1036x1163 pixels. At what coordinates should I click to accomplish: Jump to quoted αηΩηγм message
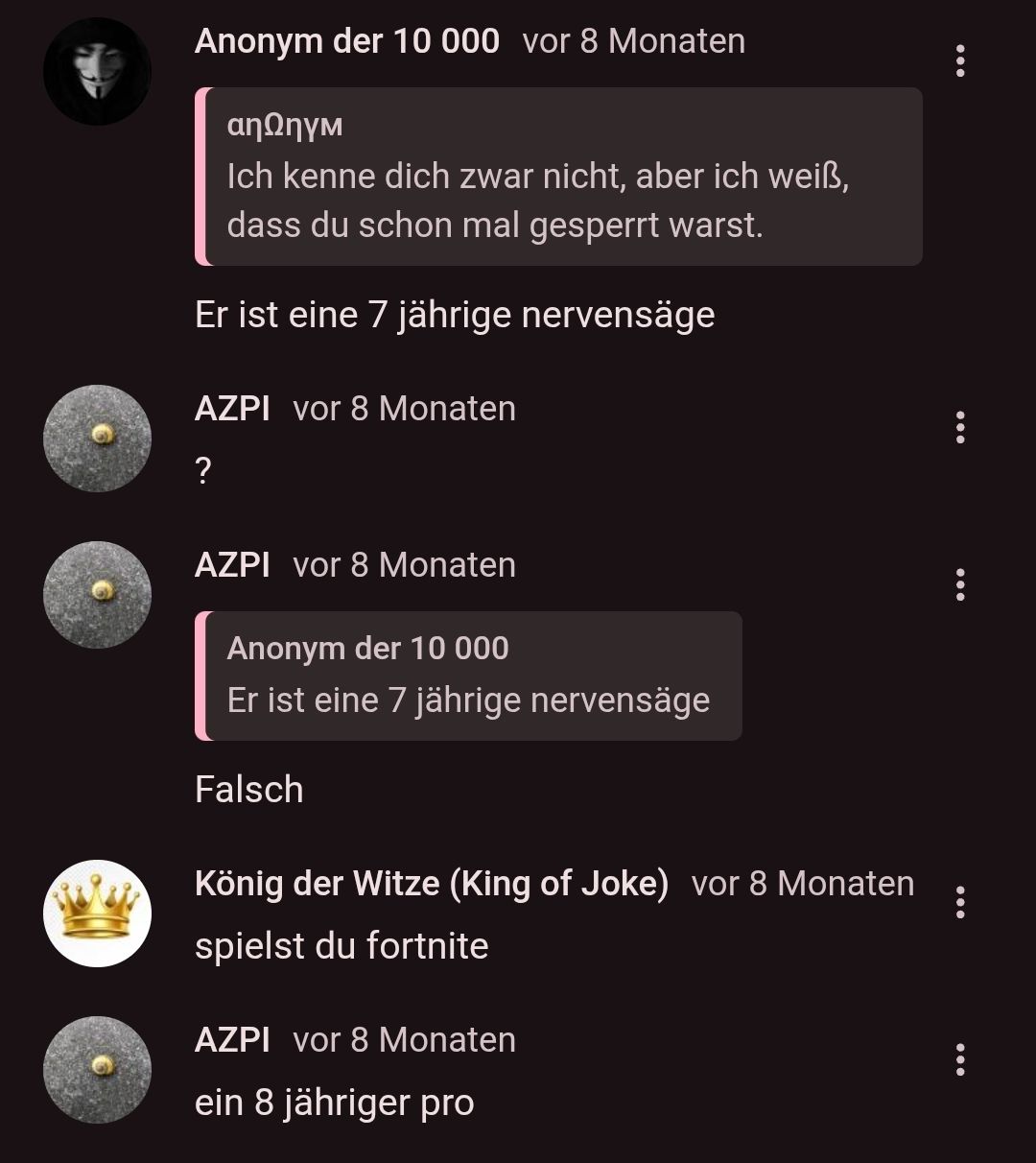pyautogui.click(x=558, y=177)
